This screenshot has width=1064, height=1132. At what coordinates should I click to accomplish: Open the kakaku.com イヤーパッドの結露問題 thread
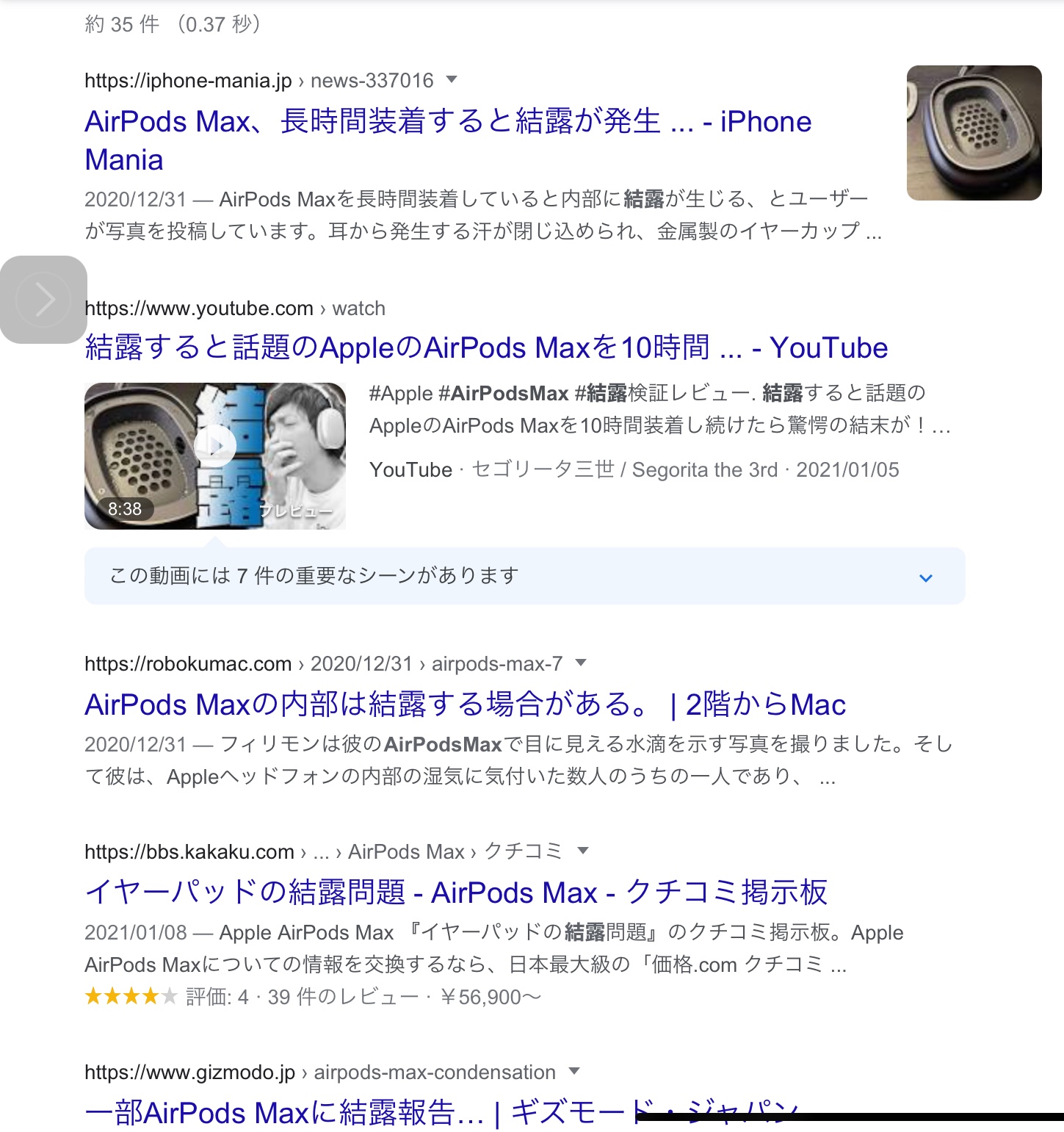pyautogui.click(x=456, y=893)
